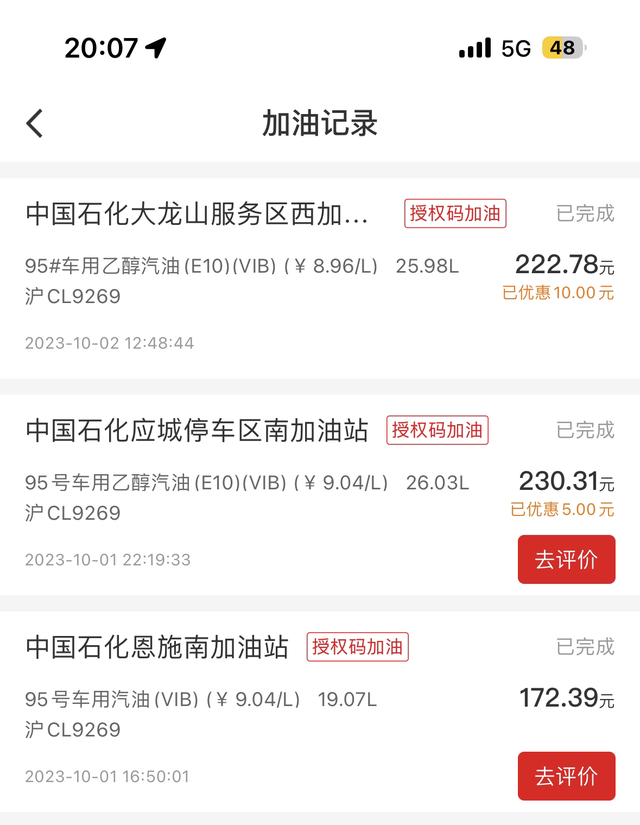Screen dimensions: 640x825
Task: Open the 恩施南加油站 refuel record
Action: [x=320, y=712]
